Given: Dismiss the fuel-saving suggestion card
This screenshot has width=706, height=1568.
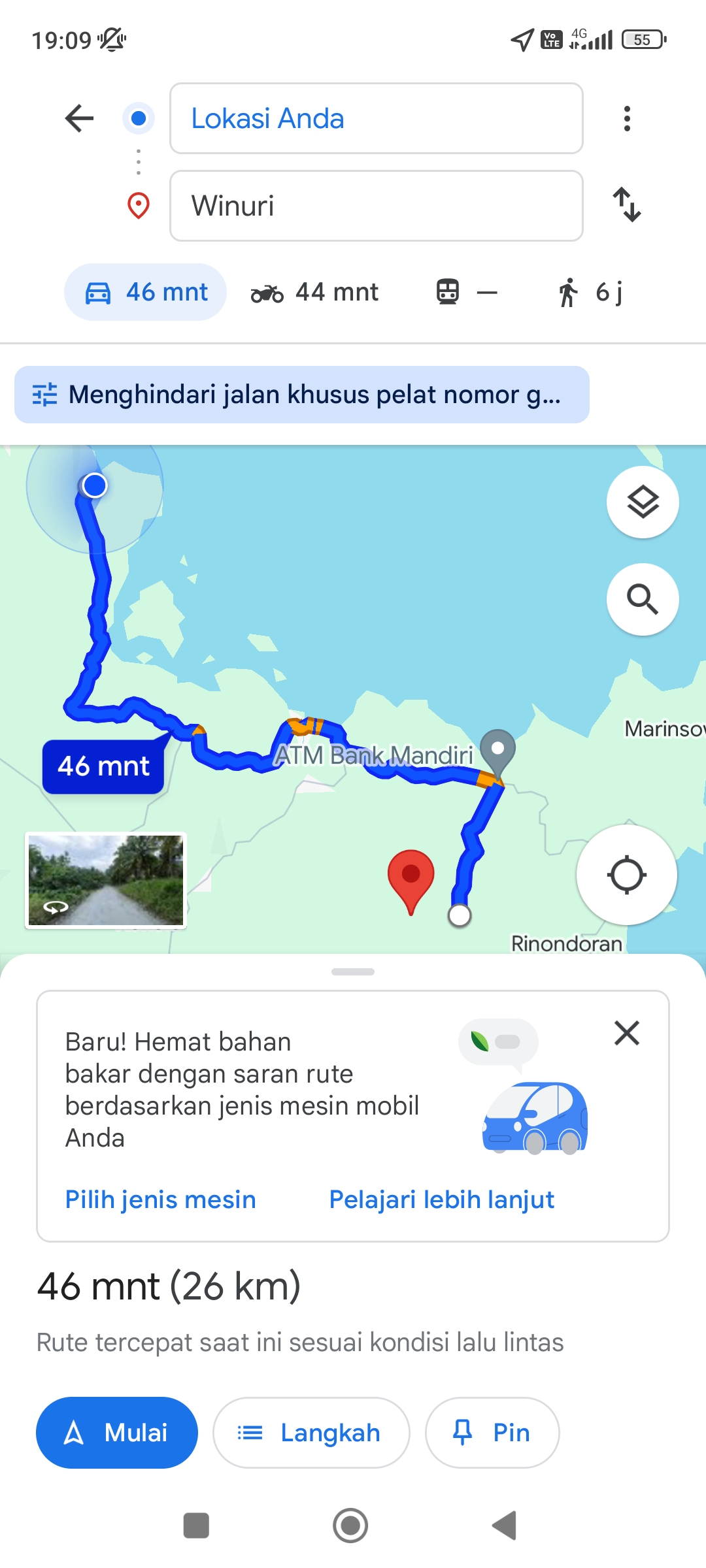Looking at the screenshot, I should coord(627,1033).
